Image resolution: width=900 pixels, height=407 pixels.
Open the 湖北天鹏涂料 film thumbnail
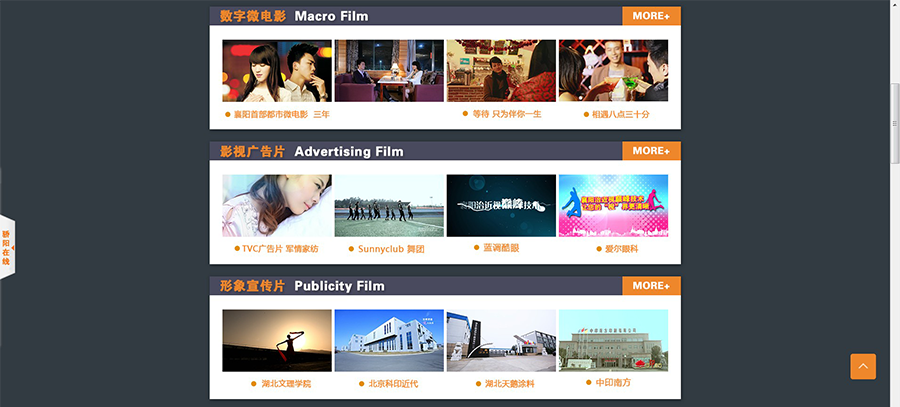tap(501, 340)
